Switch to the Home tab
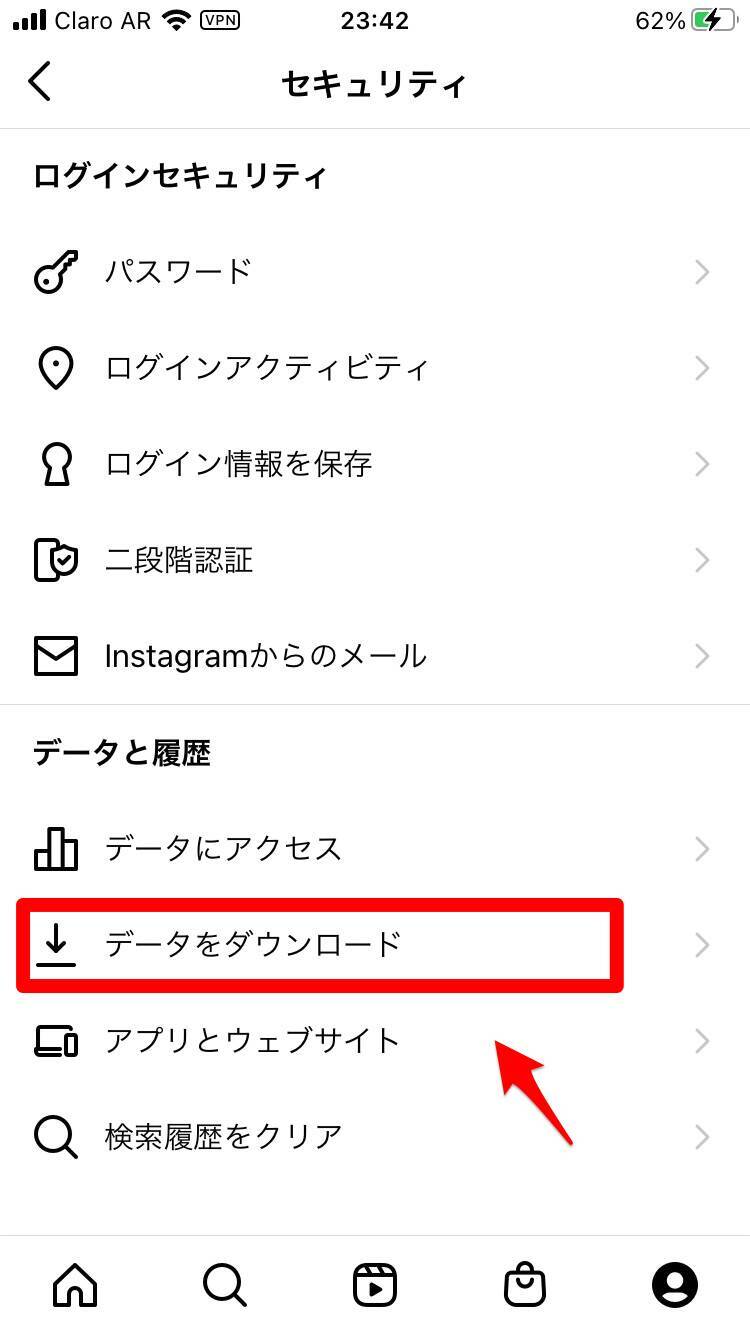Image resolution: width=750 pixels, height=1334 pixels. coord(76,1284)
